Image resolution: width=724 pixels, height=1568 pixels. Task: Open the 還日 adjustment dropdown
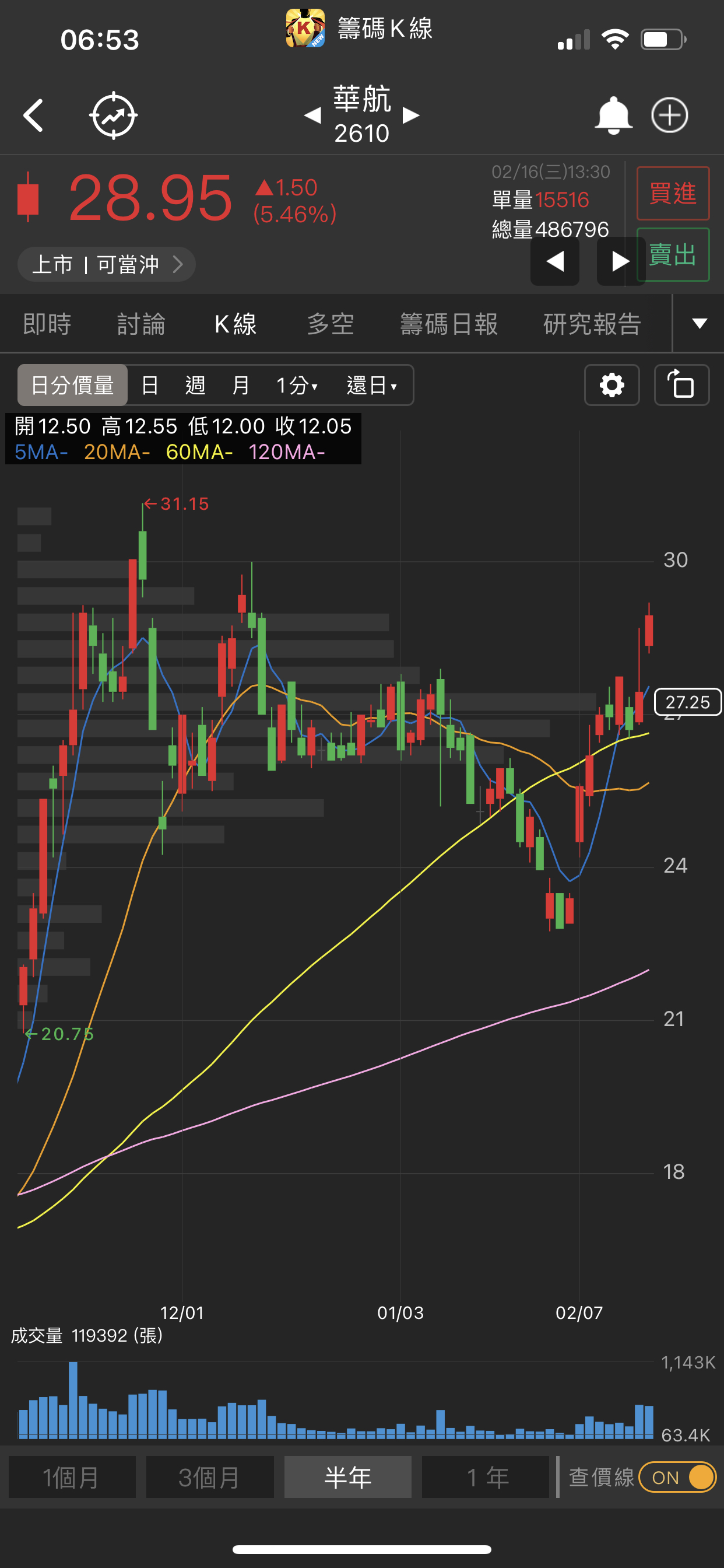coord(372,386)
